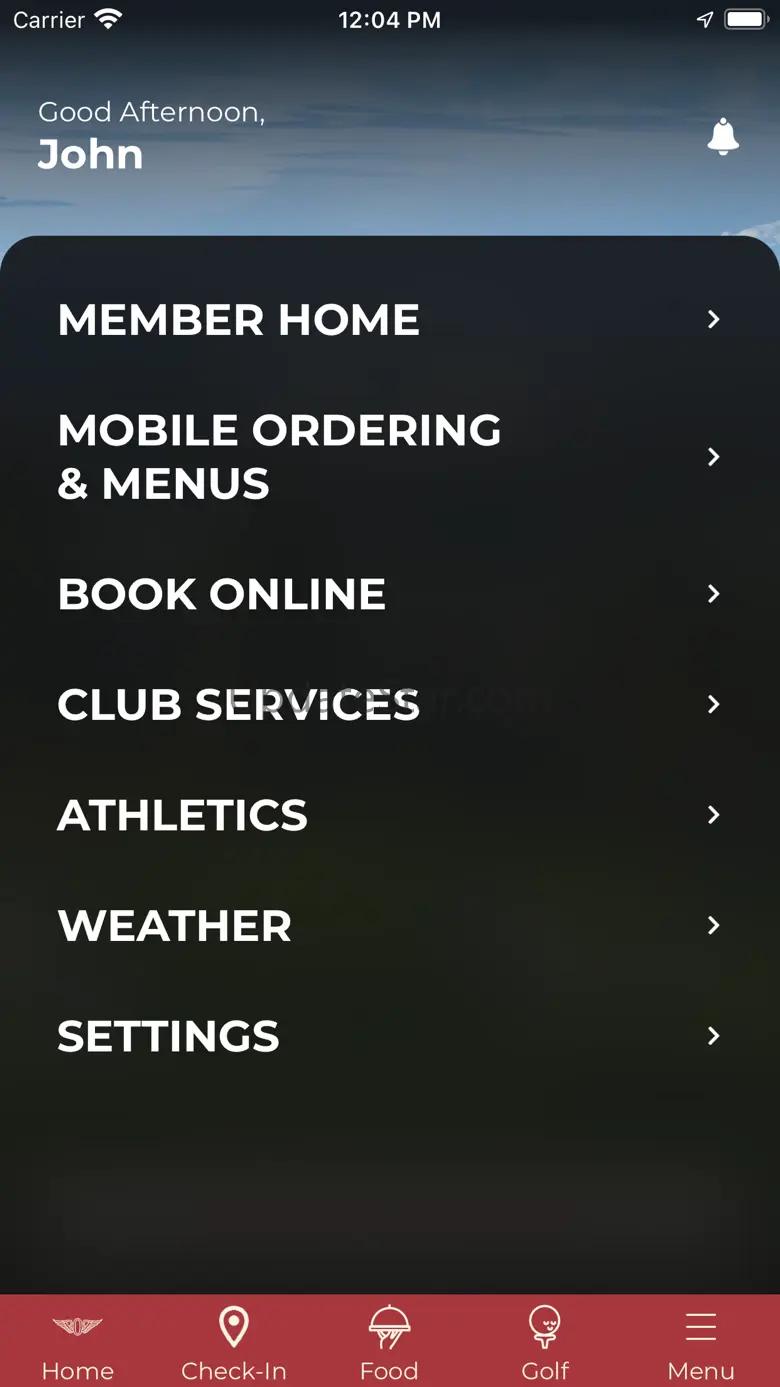View the Athletics section

(x=388, y=815)
